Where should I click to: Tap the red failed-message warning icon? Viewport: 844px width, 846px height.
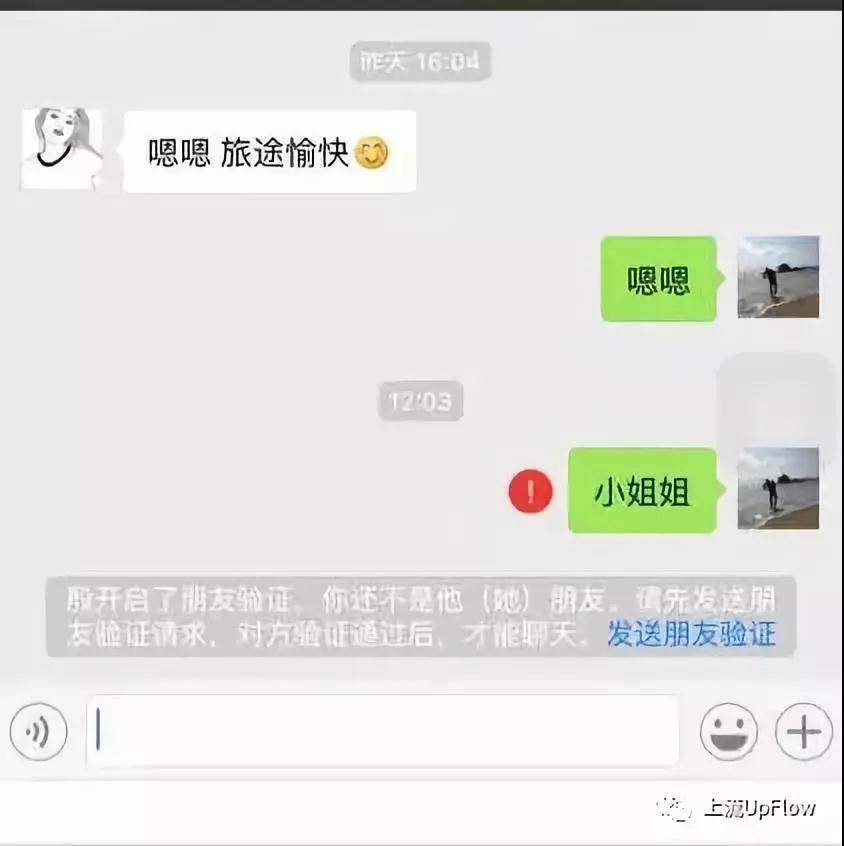pyautogui.click(x=530, y=491)
